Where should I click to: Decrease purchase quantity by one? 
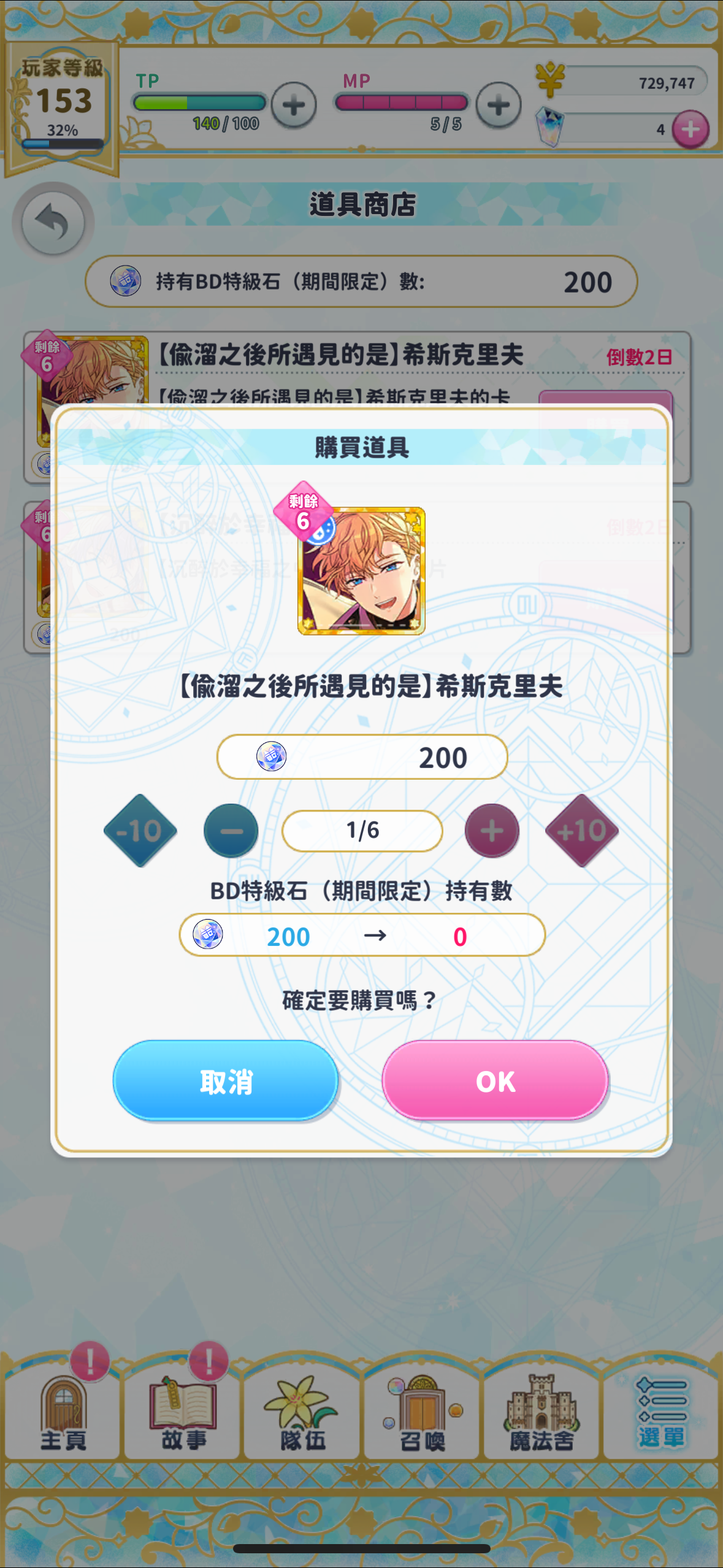click(x=231, y=831)
